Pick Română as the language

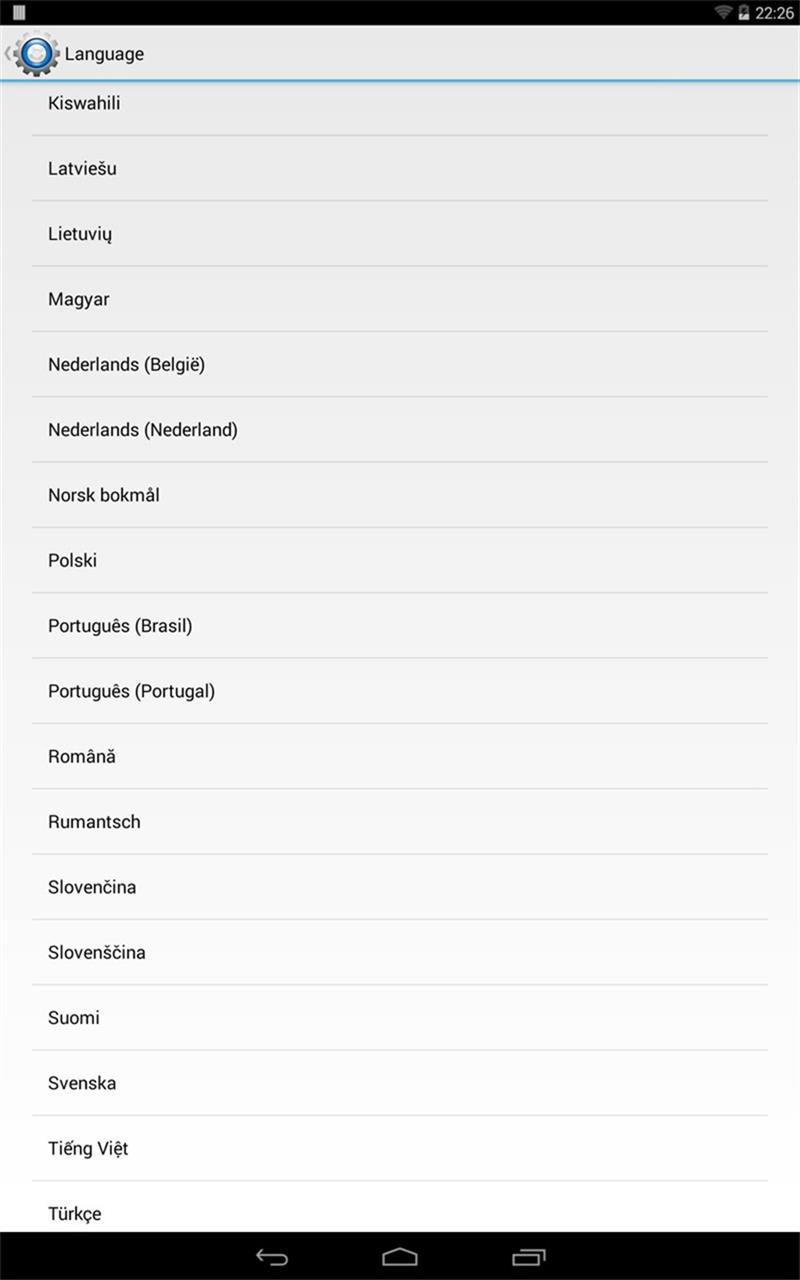pos(82,757)
